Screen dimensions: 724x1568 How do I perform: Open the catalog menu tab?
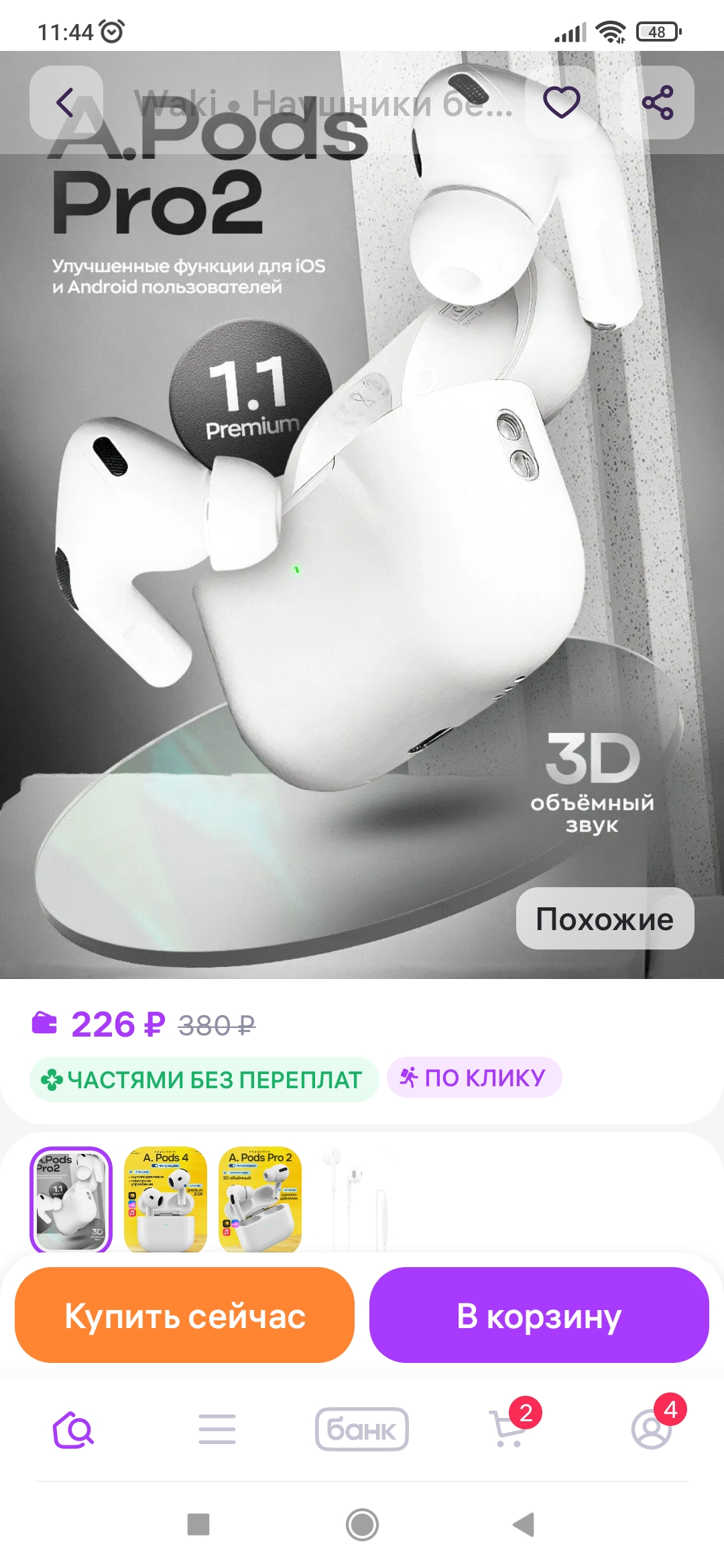(x=217, y=1429)
